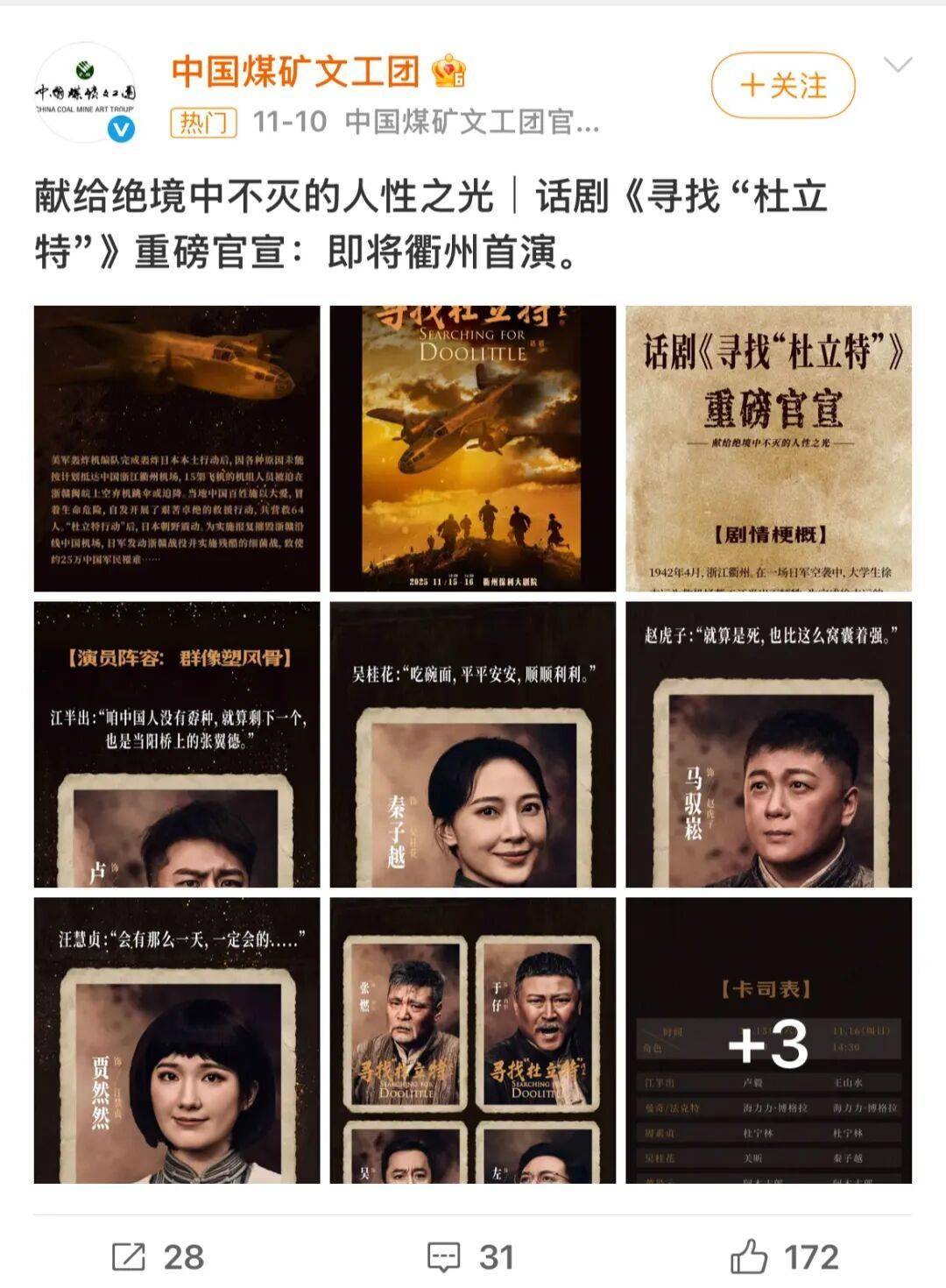Open the 中国煤矿文工团 account name
This screenshot has height=1288, width=946.
point(295,71)
